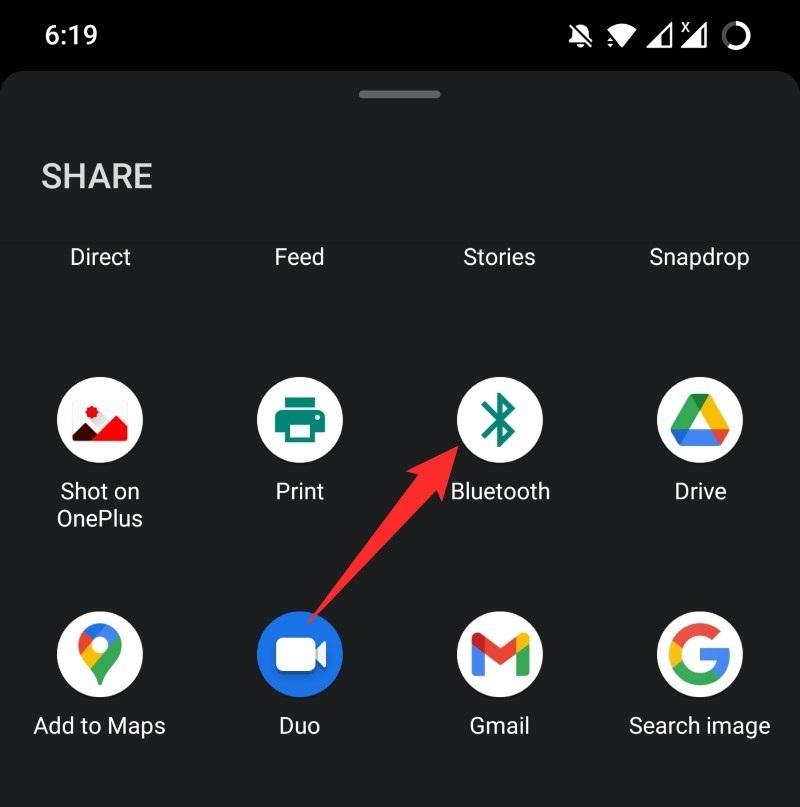Select the Print option
The height and width of the screenshot is (807, 800).
click(299, 420)
